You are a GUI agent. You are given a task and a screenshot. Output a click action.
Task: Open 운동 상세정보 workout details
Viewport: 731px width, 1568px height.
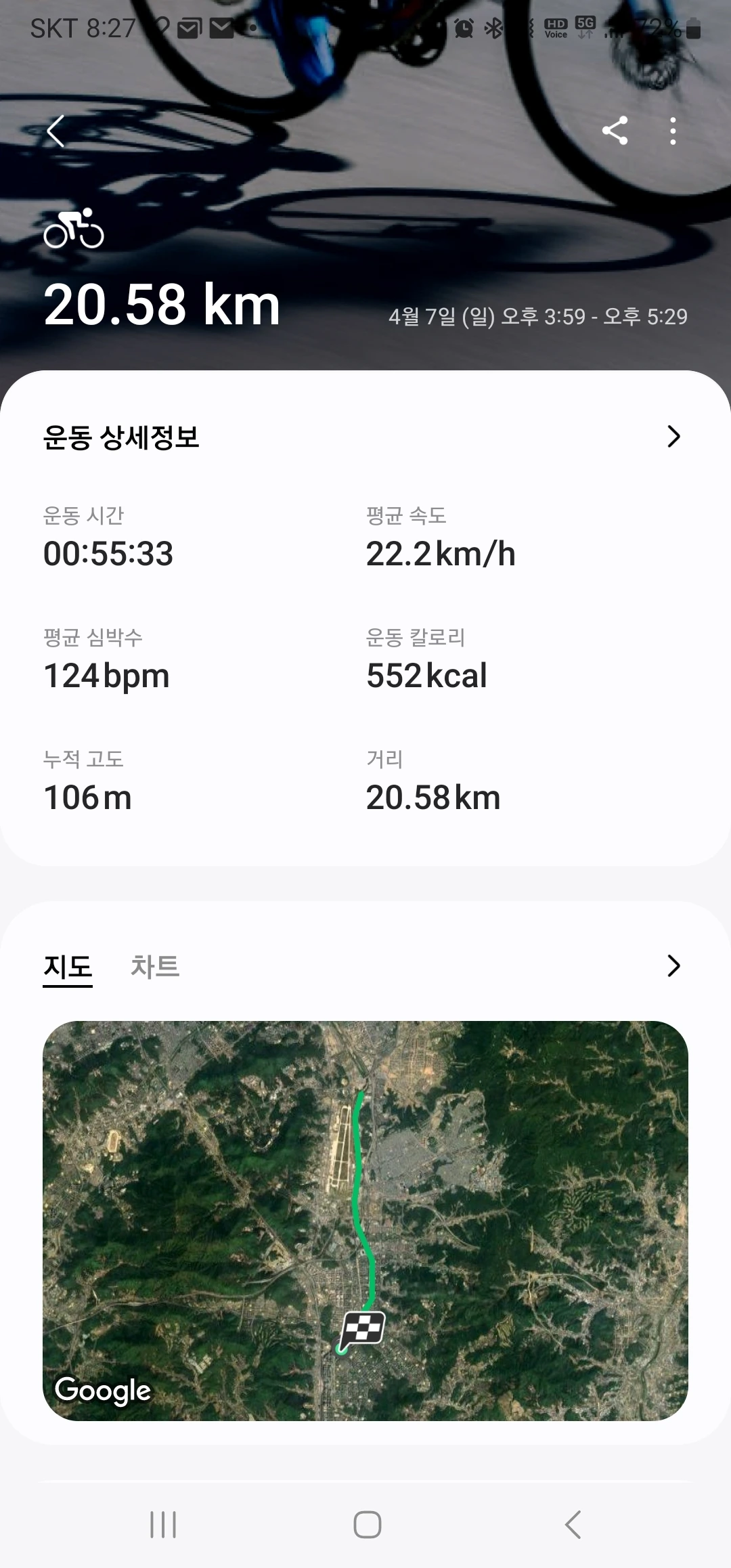(673, 437)
